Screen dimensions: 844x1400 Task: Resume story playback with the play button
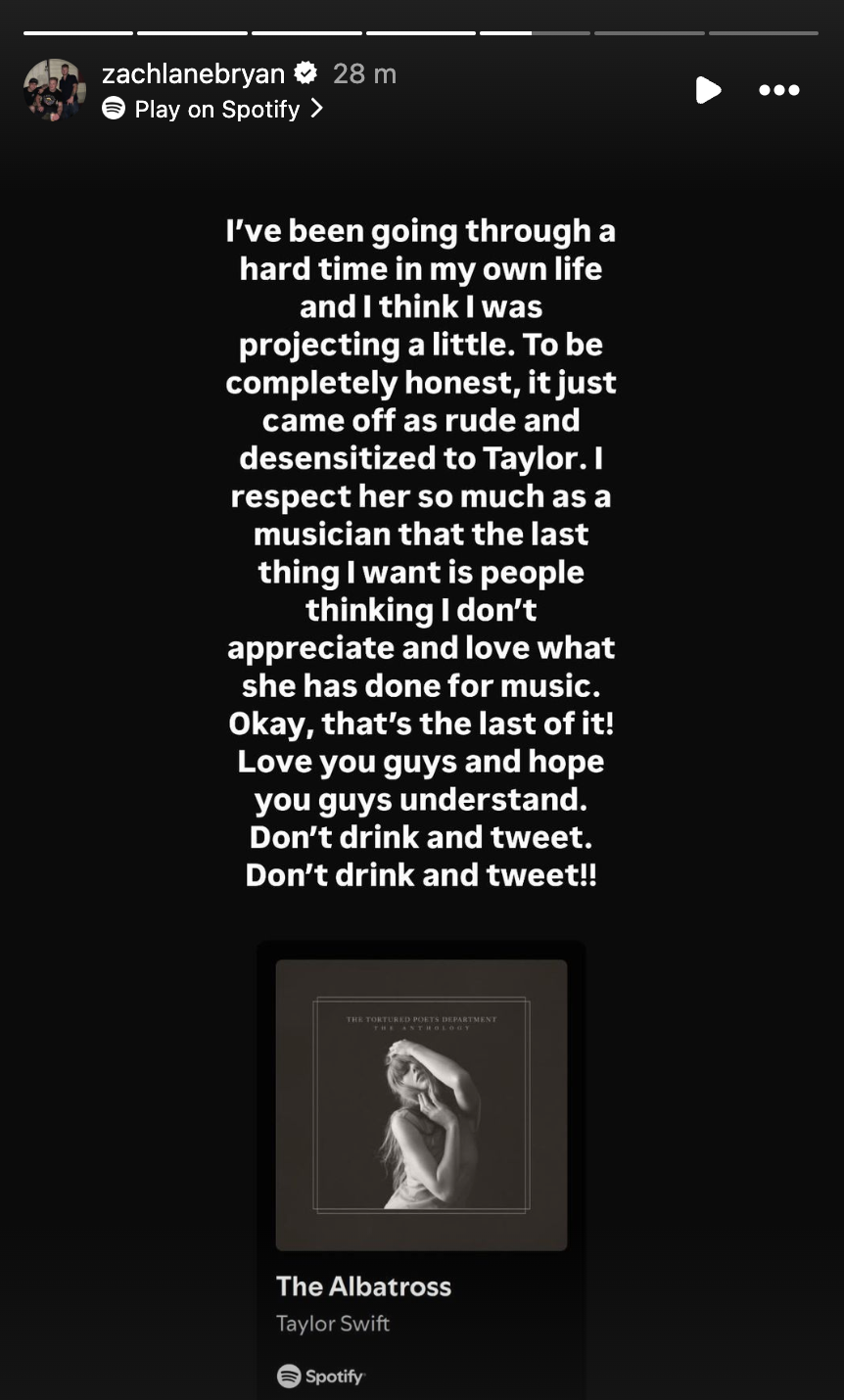click(708, 90)
